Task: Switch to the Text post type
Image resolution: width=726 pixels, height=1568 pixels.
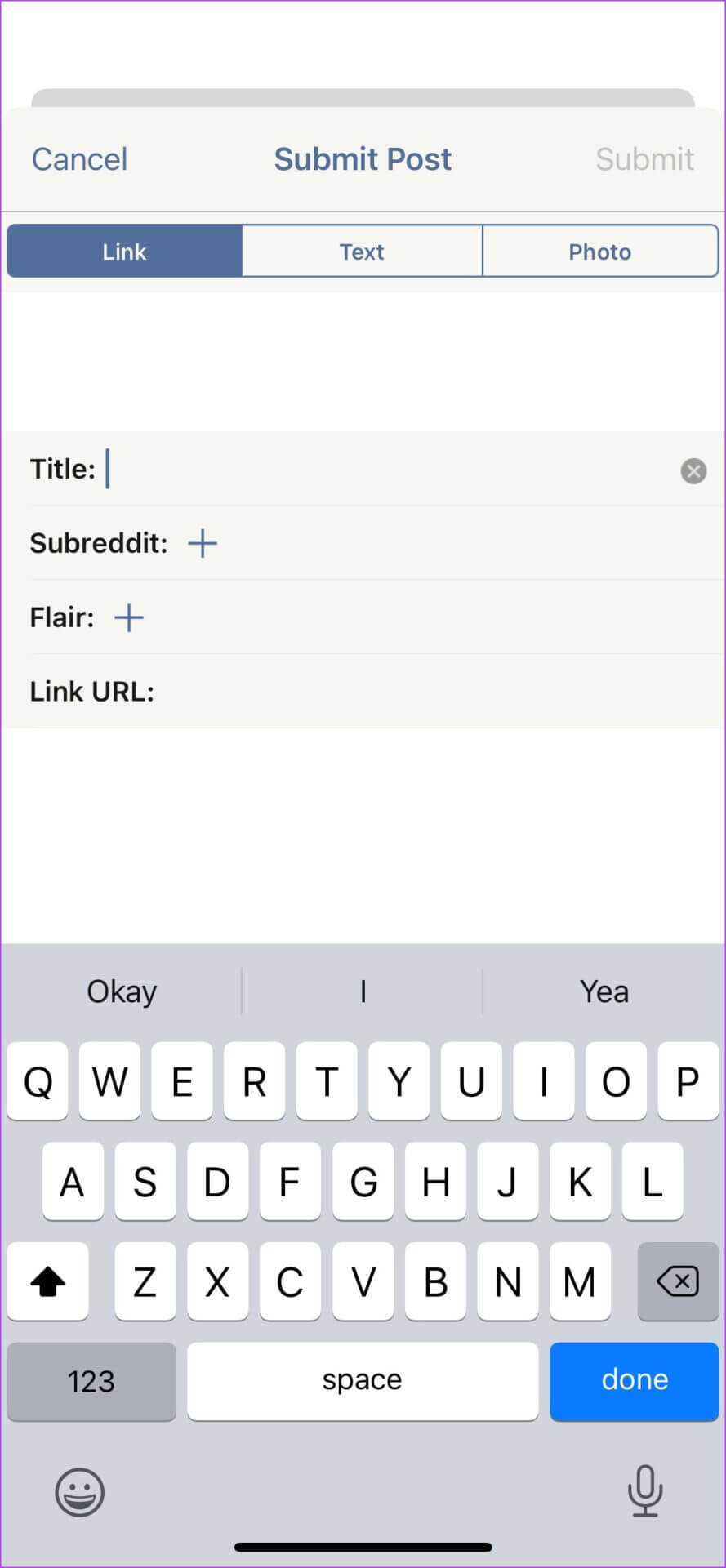Action: click(362, 252)
